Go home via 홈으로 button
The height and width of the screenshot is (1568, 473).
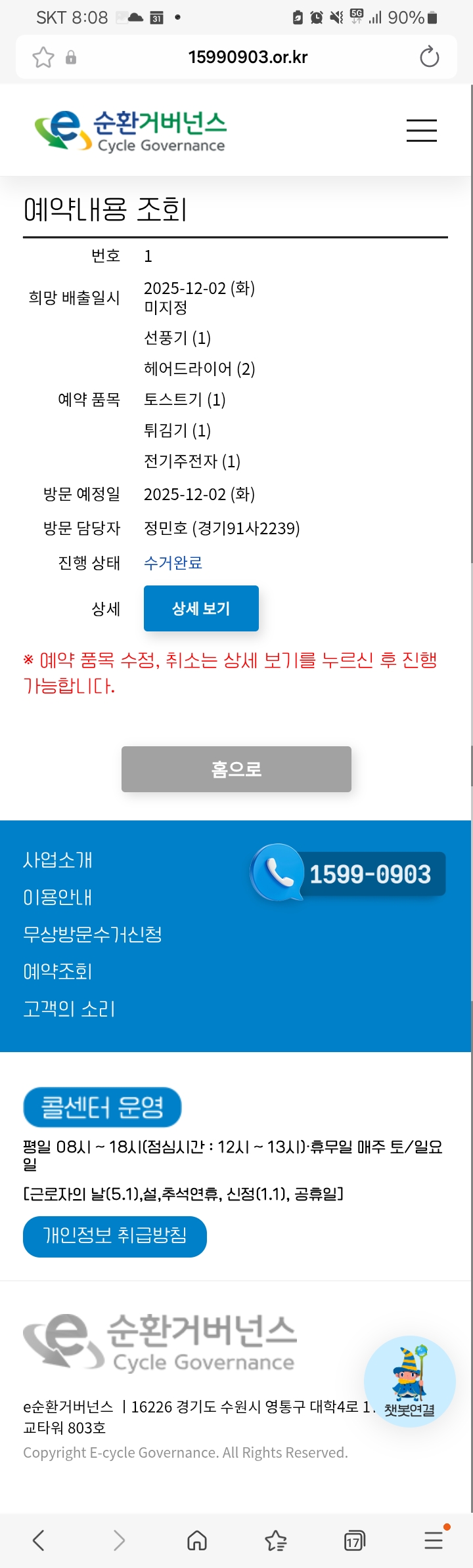click(236, 769)
